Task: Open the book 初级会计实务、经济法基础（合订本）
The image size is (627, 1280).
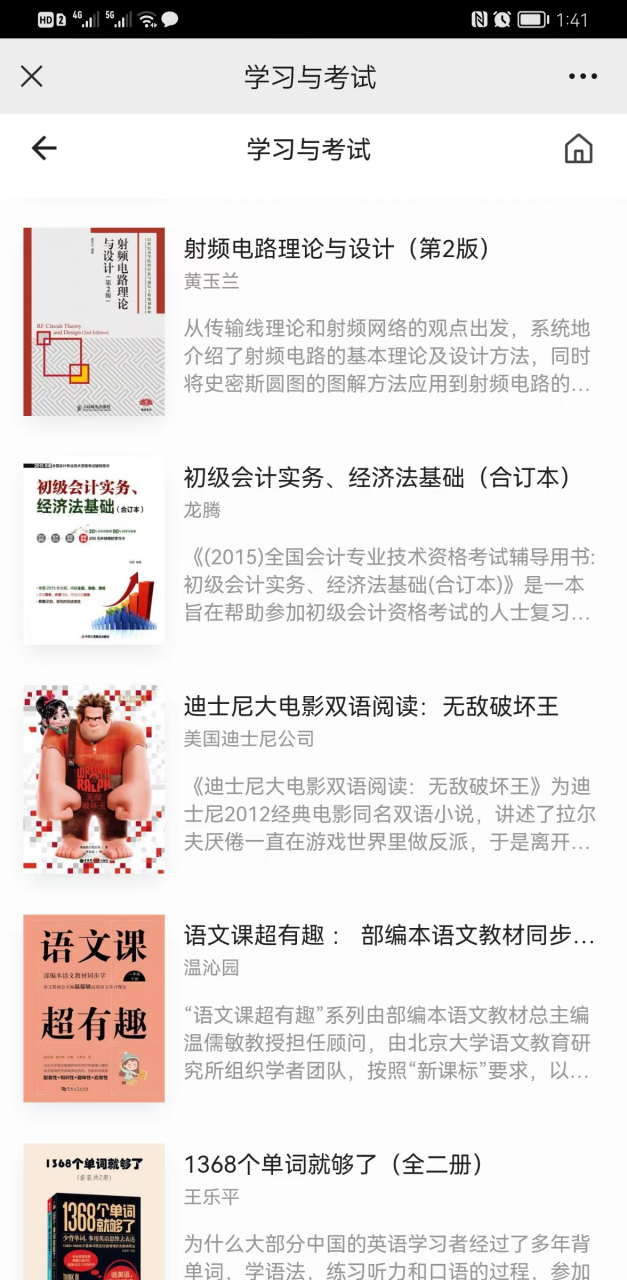Action: click(376, 478)
